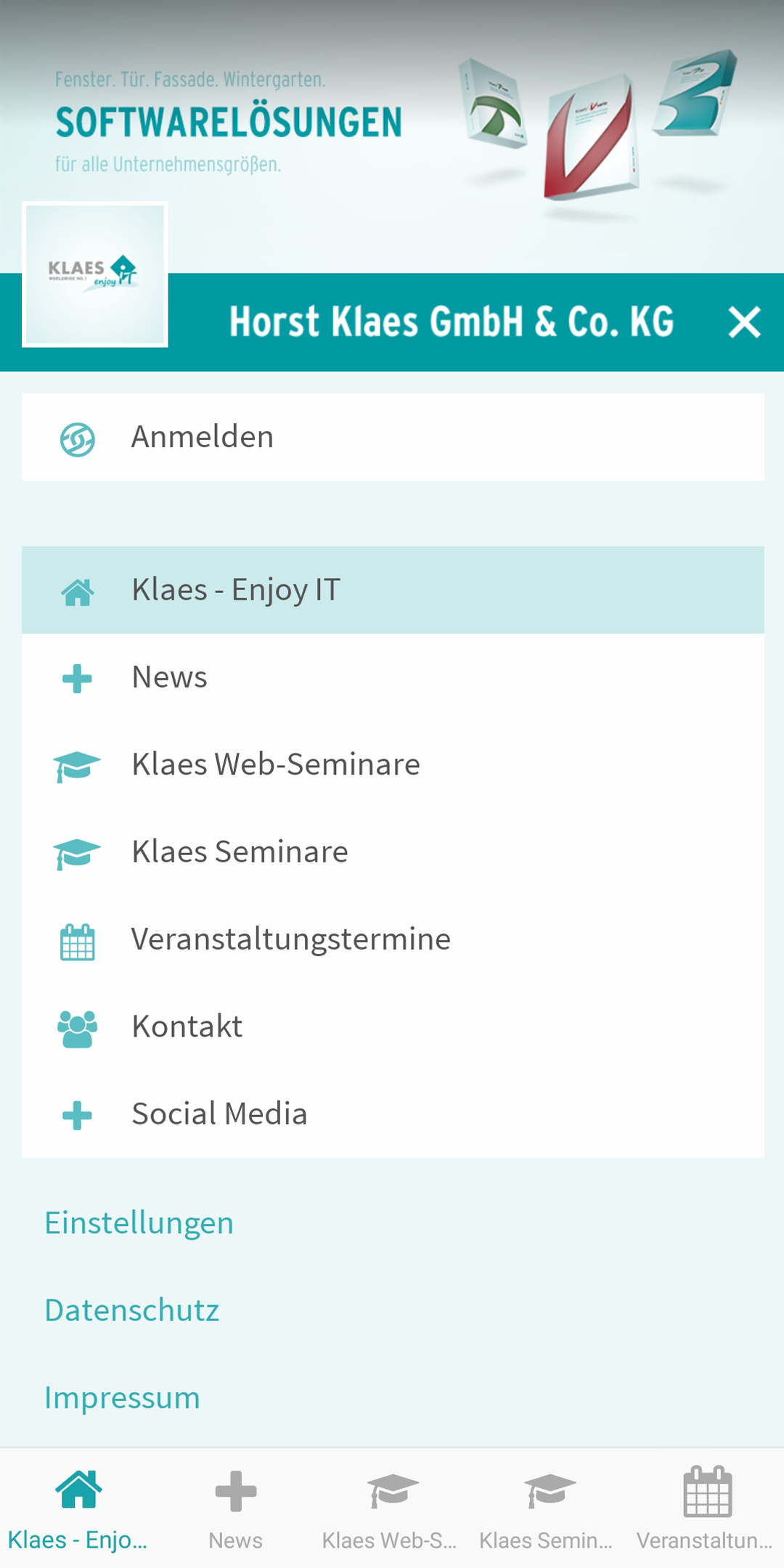Viewport: 784px width, 1568px height.
Task: Open Einstellungen link
Action: 139,1223
